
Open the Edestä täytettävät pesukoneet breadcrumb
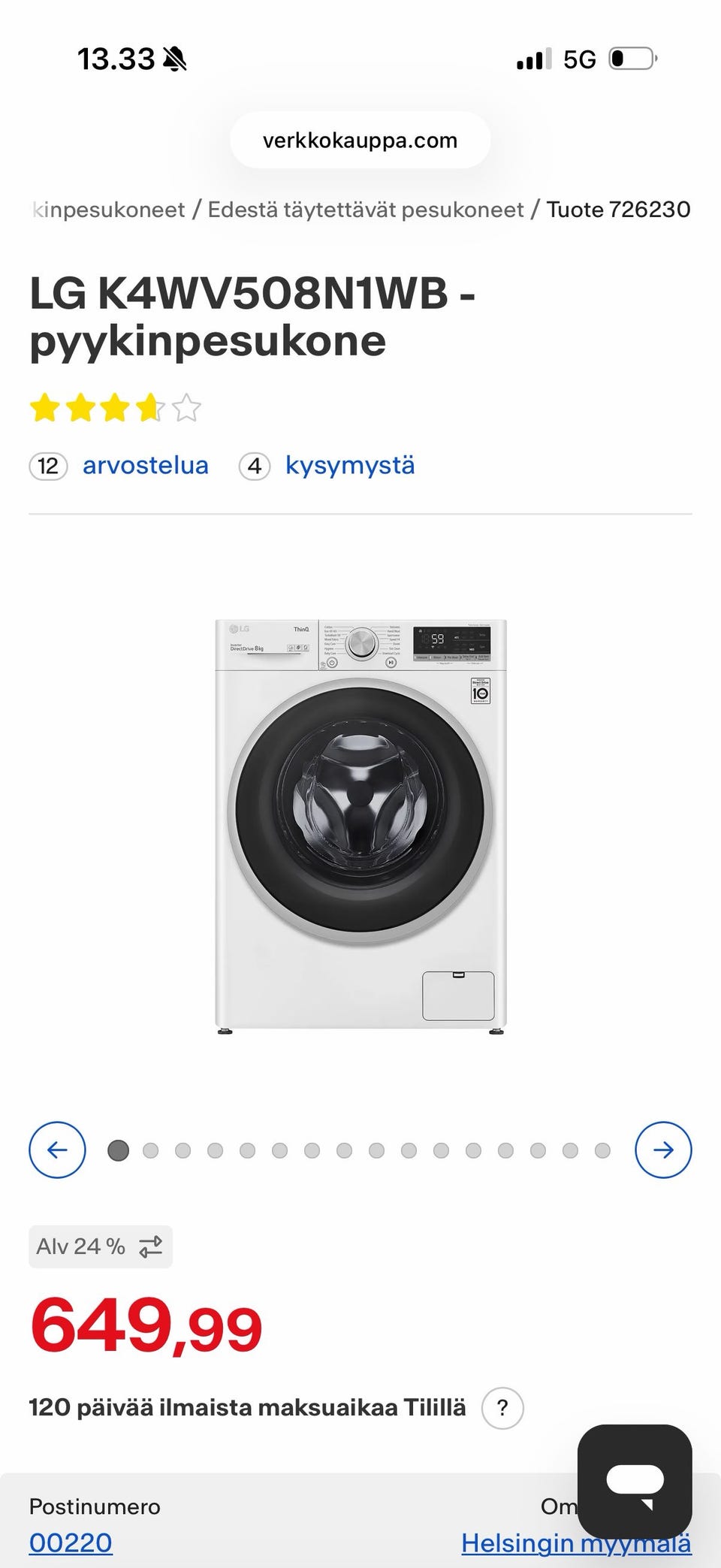(x=366, y=210)
